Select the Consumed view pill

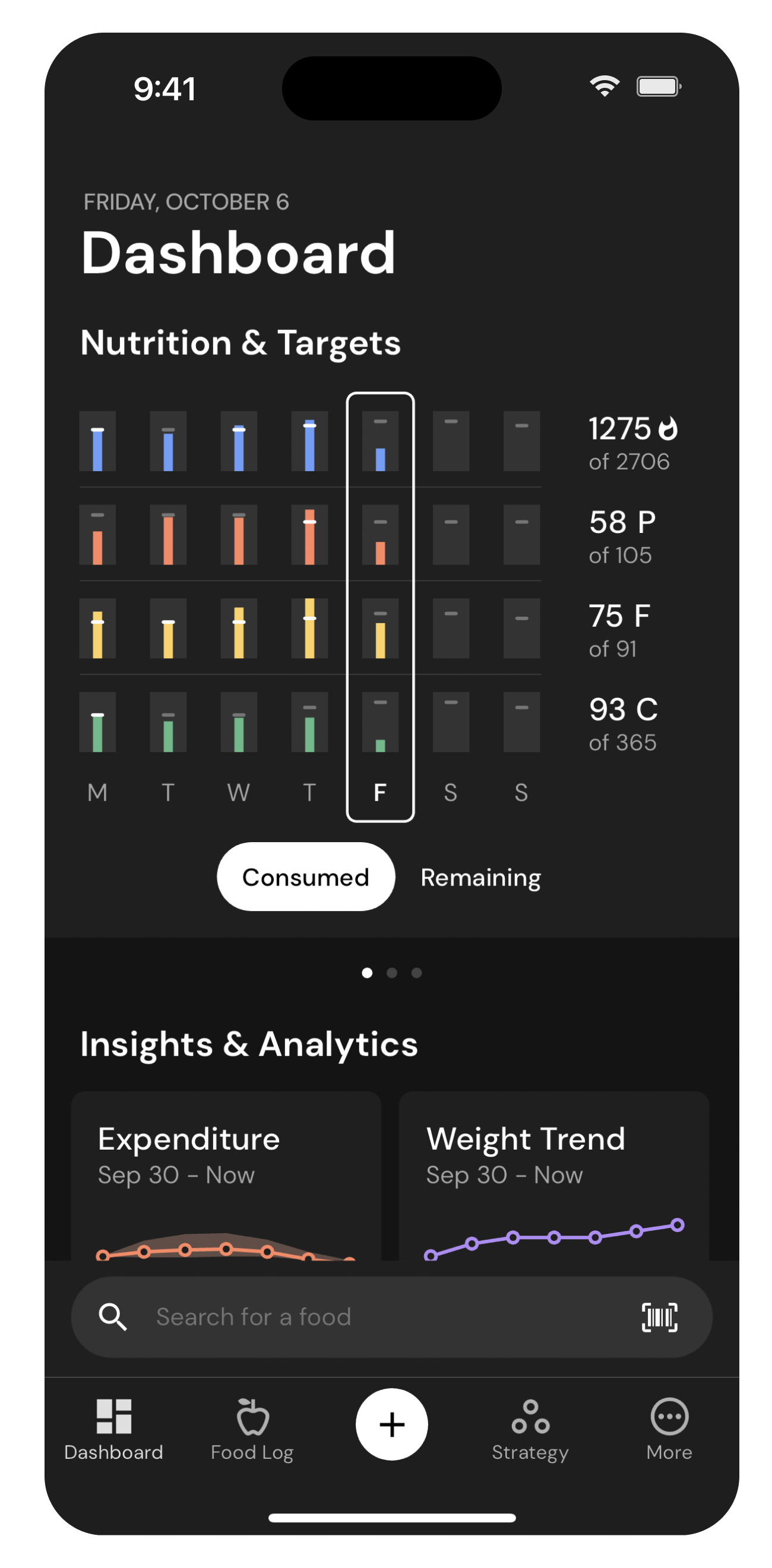pos(305,877)
